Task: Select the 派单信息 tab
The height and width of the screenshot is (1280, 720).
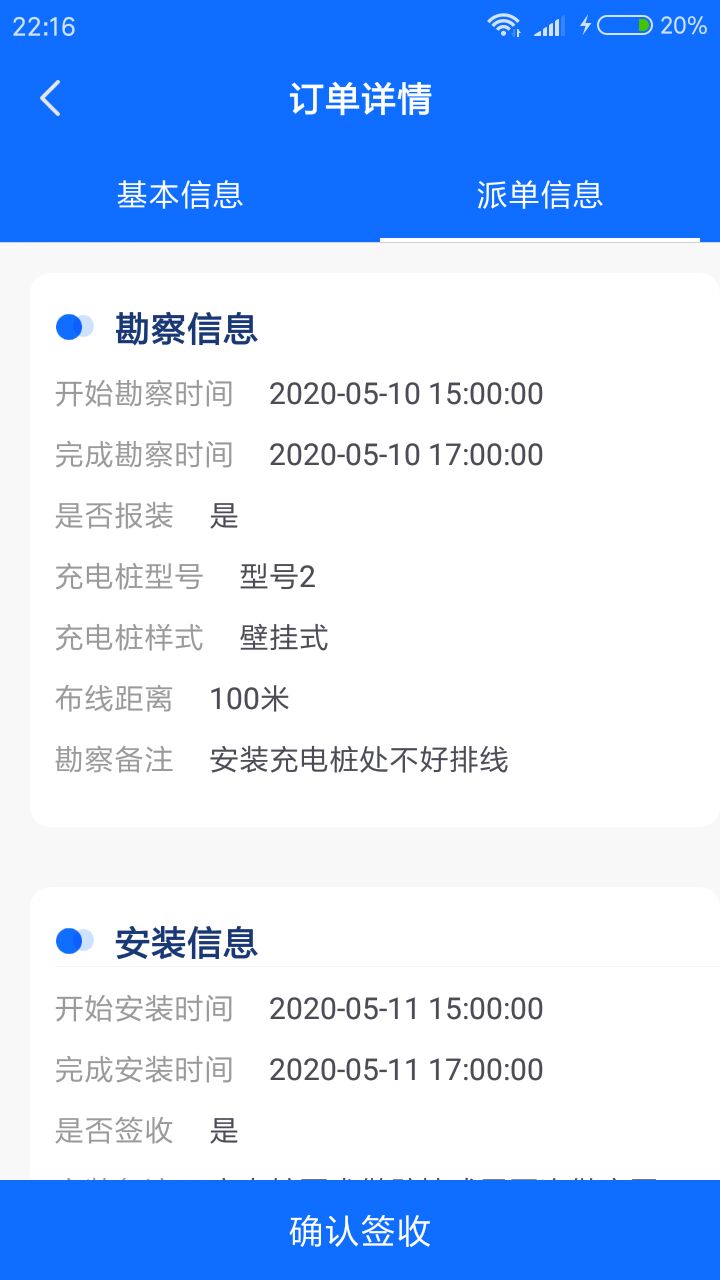Action: tap(540, 195)
